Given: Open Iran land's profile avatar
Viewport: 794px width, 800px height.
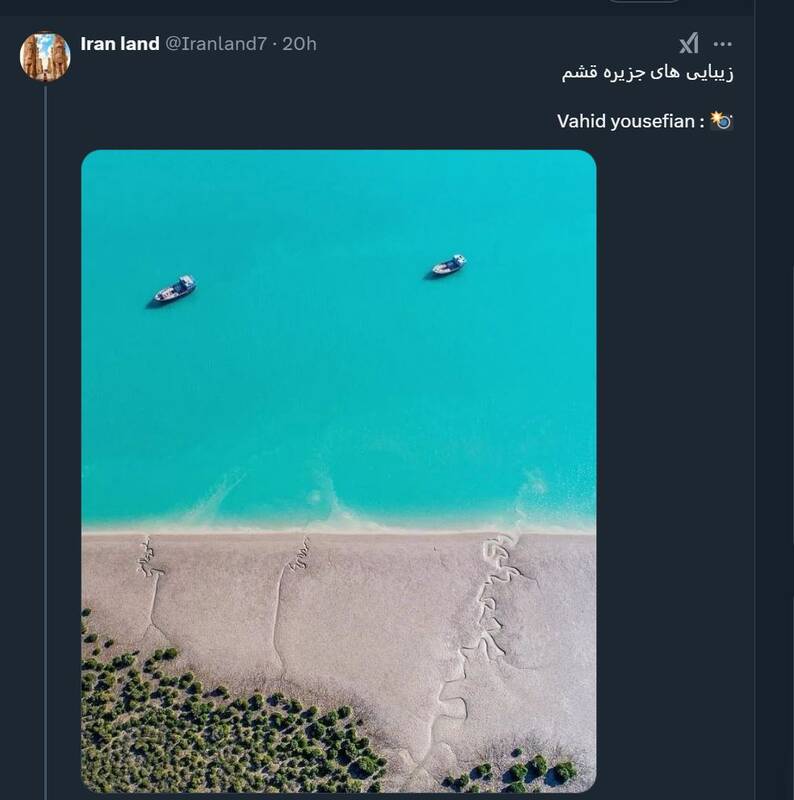Looking at the screenshot, I should [x=45, y=56].
